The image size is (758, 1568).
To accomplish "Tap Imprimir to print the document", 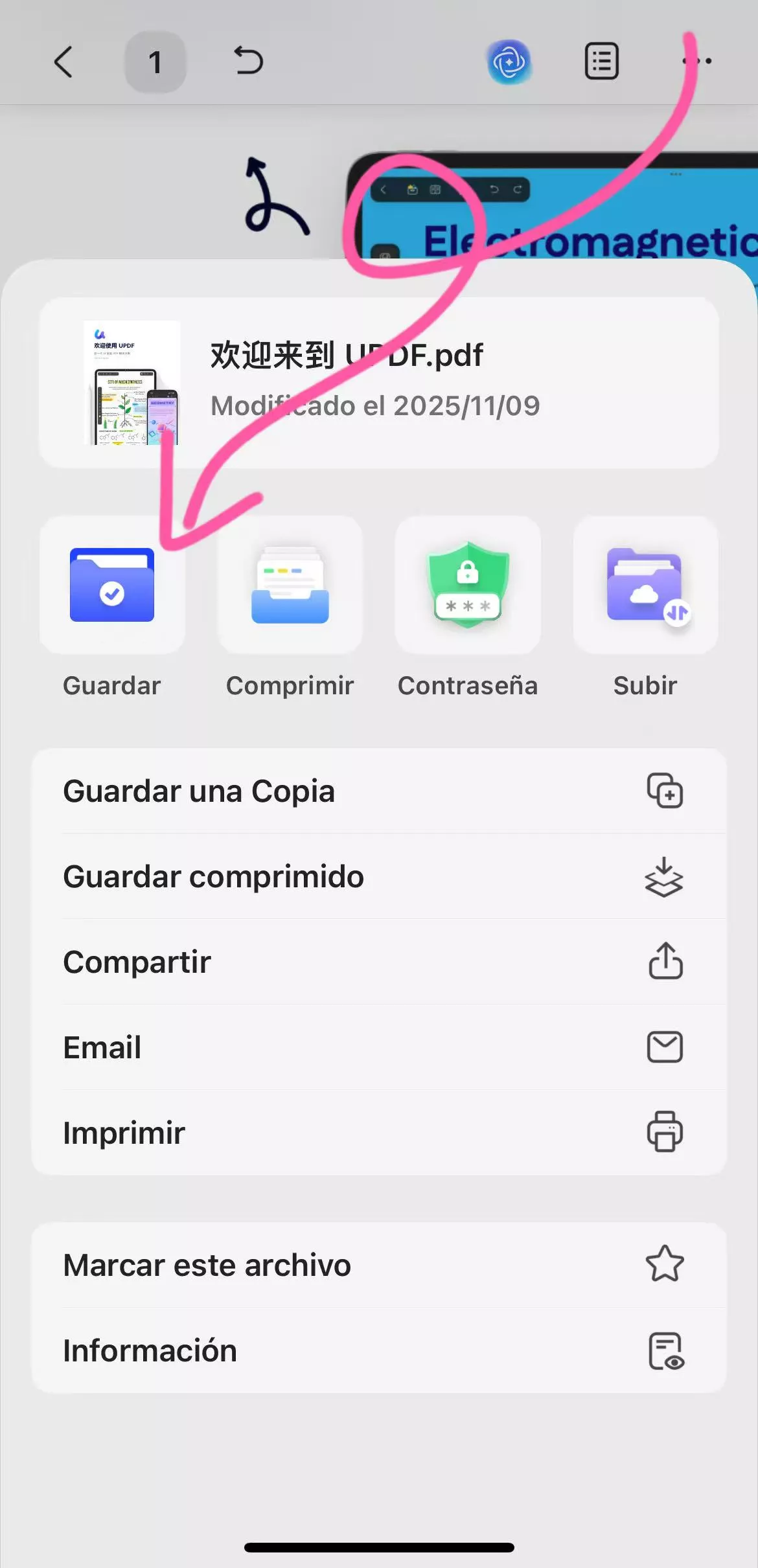I will click(379, 1133).
